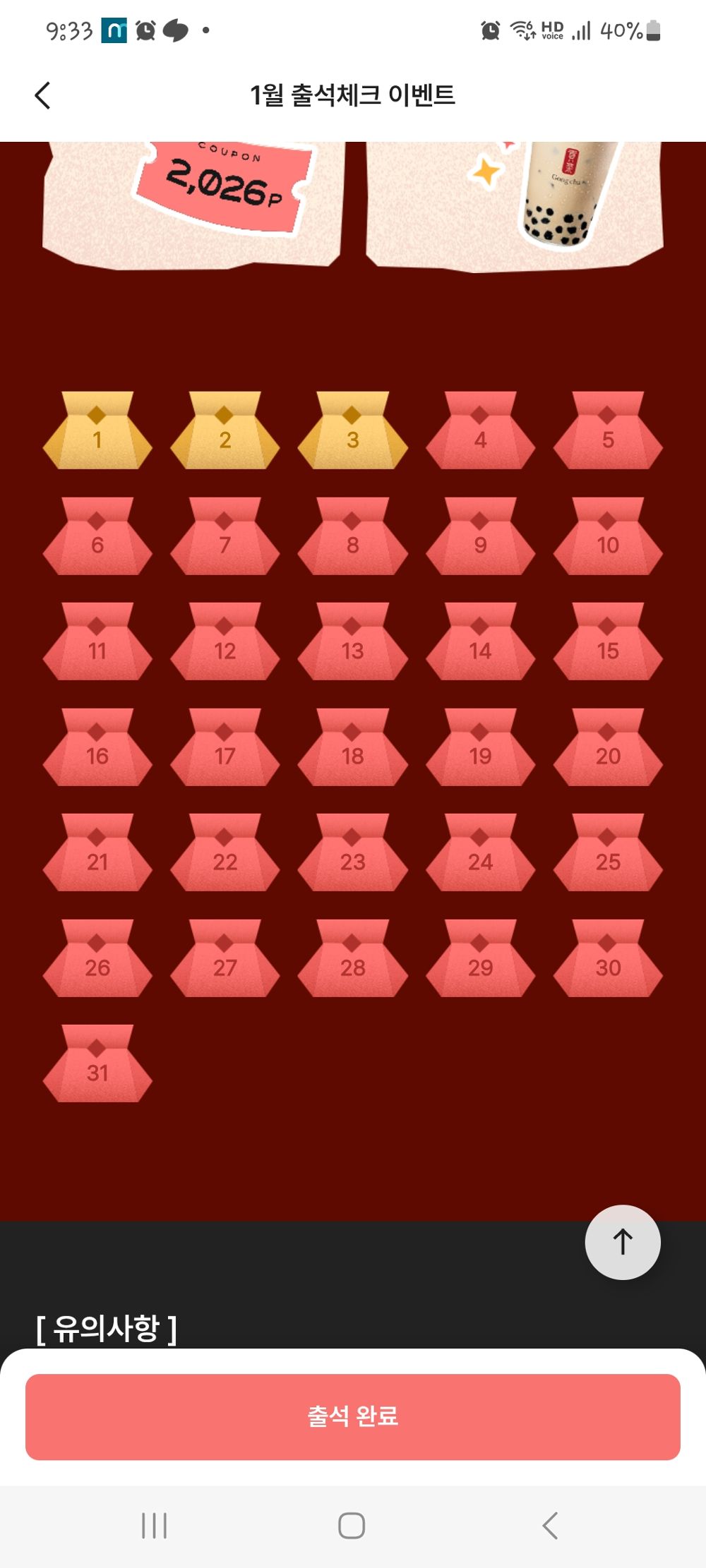Open the system recent apps view
706x1568 pixels.
click(x=154, y=1525)
